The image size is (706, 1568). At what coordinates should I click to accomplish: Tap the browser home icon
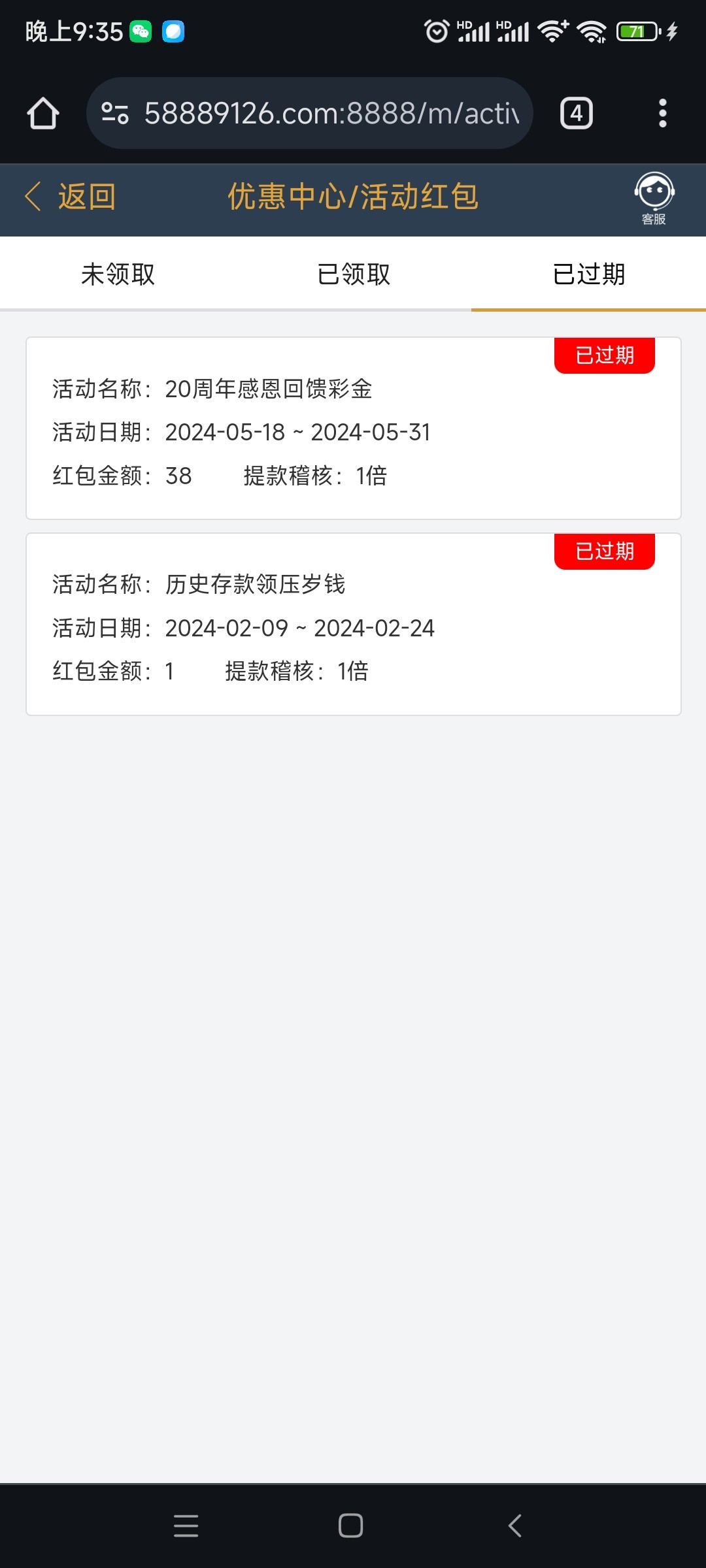[43, 114]
